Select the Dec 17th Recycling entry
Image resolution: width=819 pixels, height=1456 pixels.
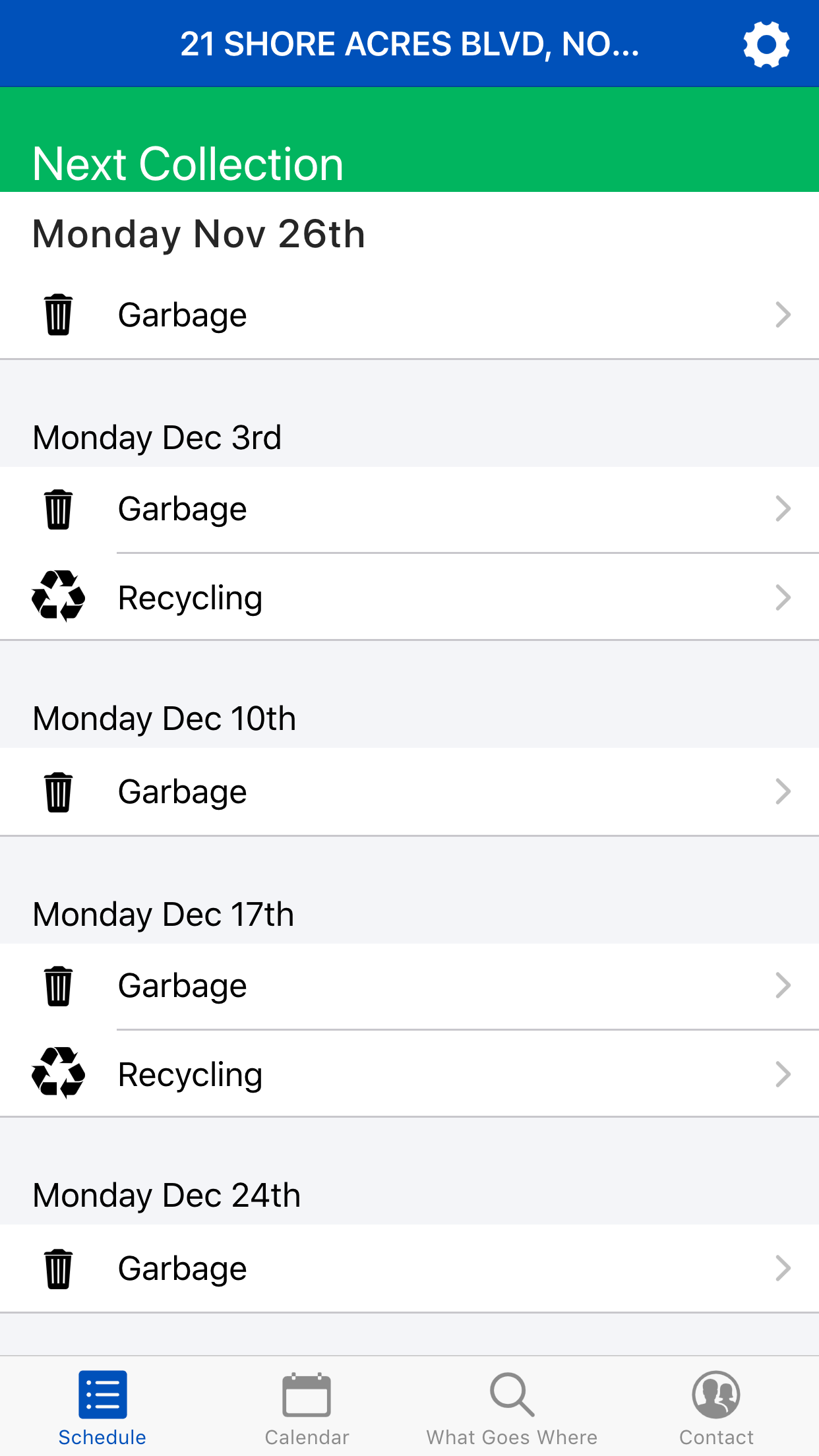click(409, 1074)
